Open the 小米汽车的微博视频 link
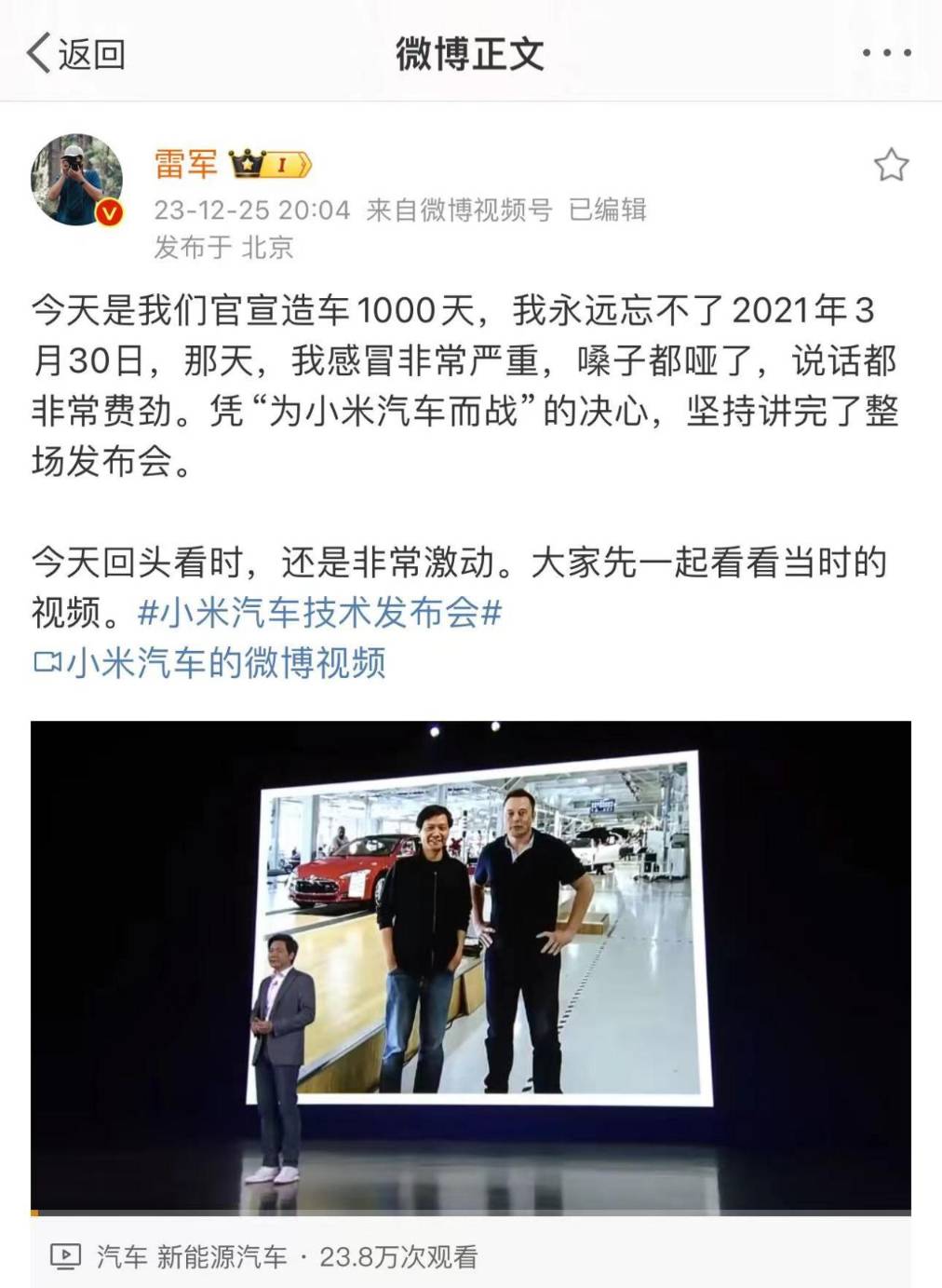This screenshot has width=942, height=1288. tap(209, 663)
